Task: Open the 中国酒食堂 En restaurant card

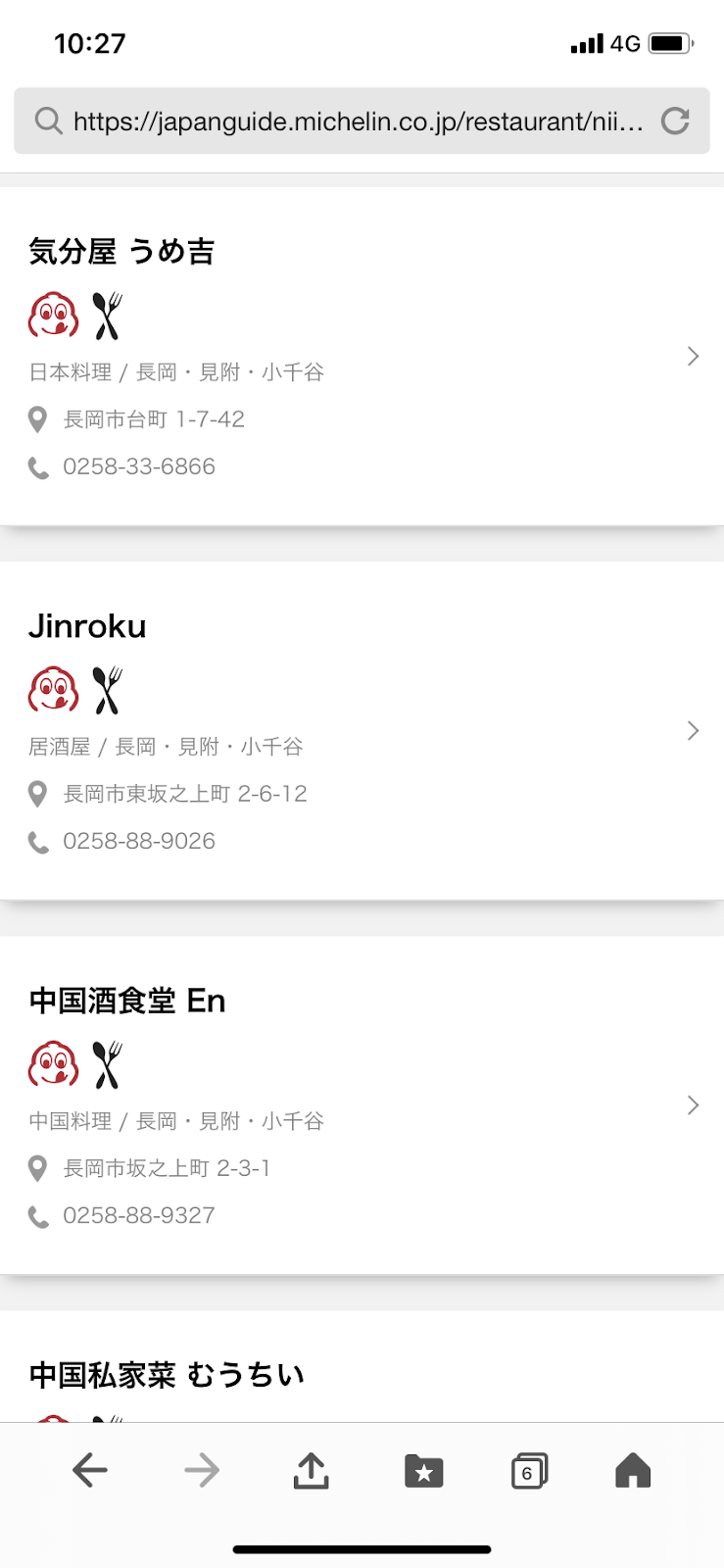Action: coord(362,1104)
